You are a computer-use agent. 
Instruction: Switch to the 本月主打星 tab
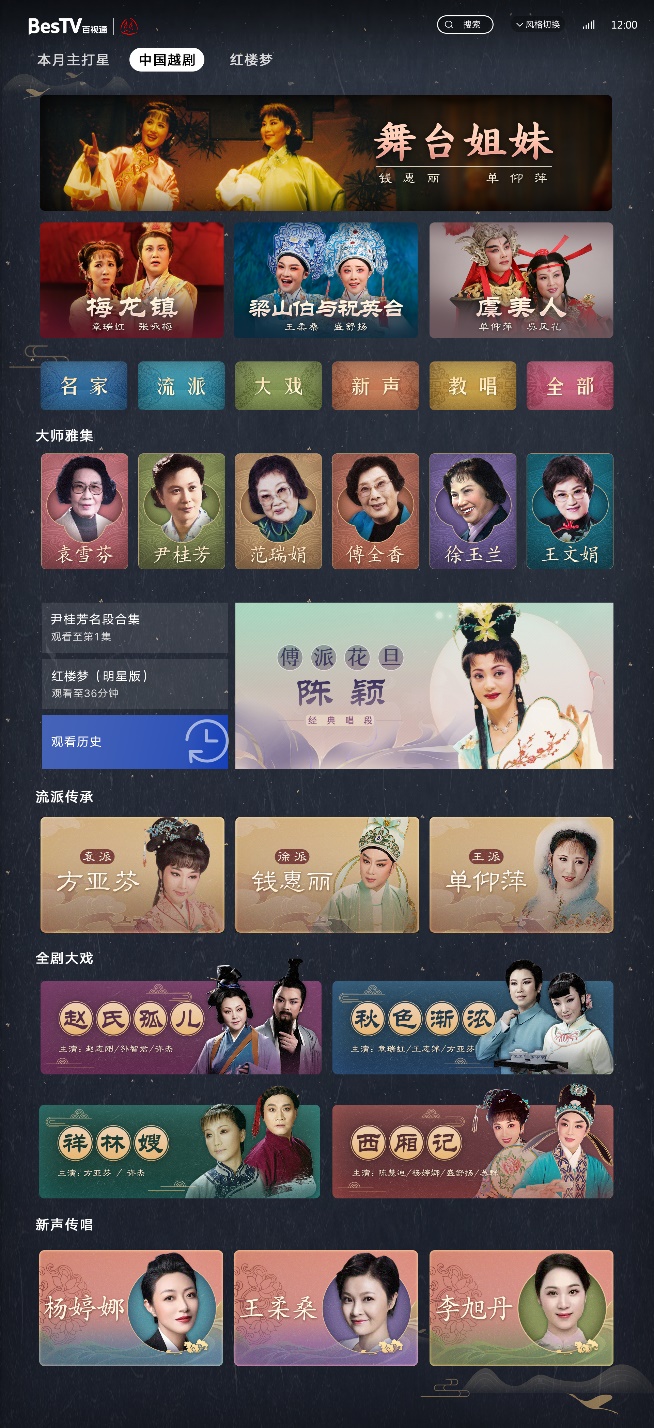pyautogui.click(x=73, y=60)
